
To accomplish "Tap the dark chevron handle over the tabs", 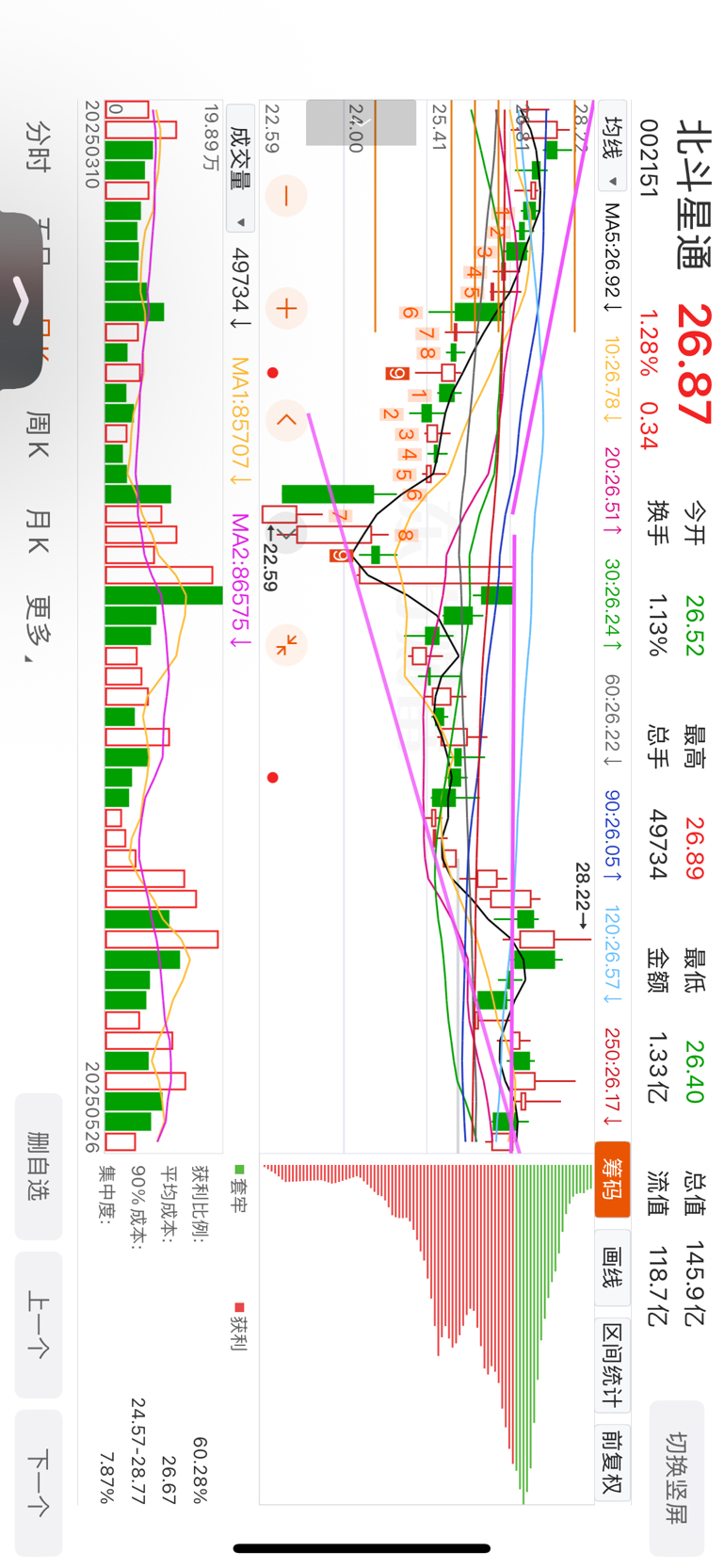I will coord(21,300).
